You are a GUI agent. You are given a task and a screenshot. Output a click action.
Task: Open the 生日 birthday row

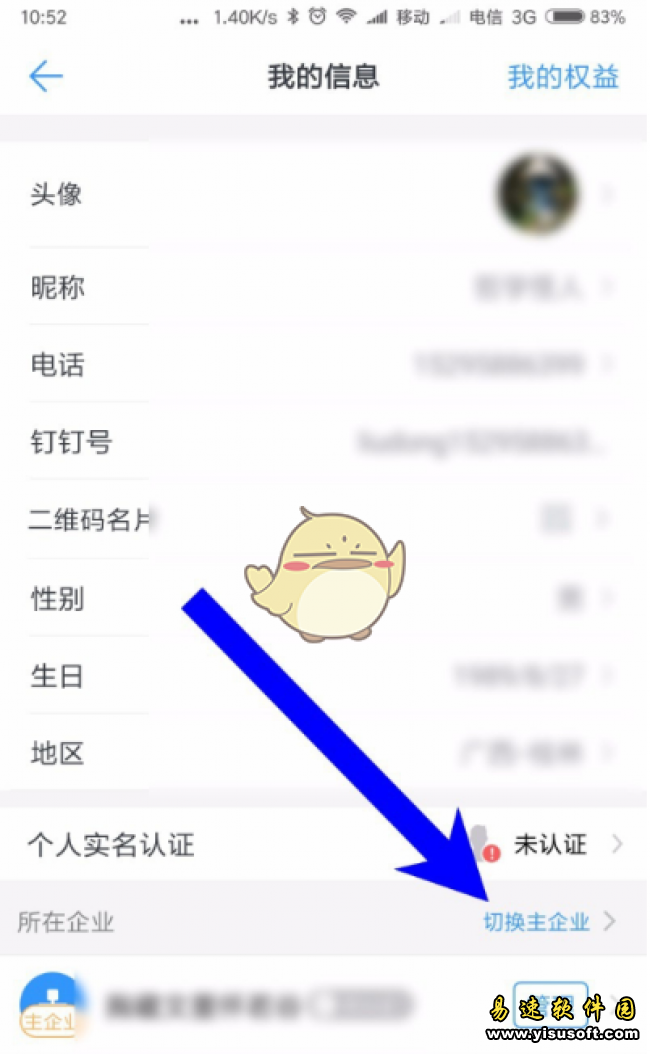pyautogui.click(x=325, y=676)
